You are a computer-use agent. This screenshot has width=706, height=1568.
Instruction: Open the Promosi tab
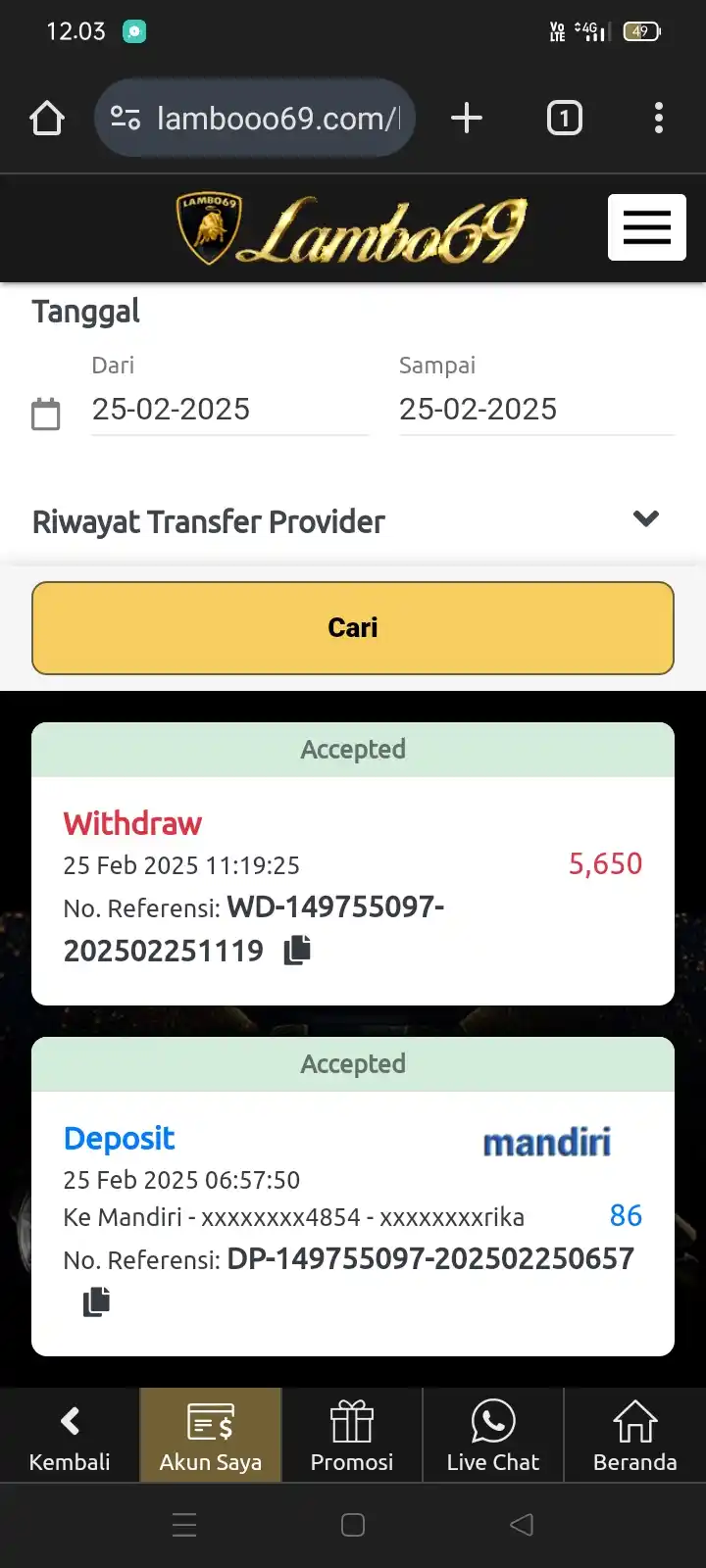[352, 1436]
